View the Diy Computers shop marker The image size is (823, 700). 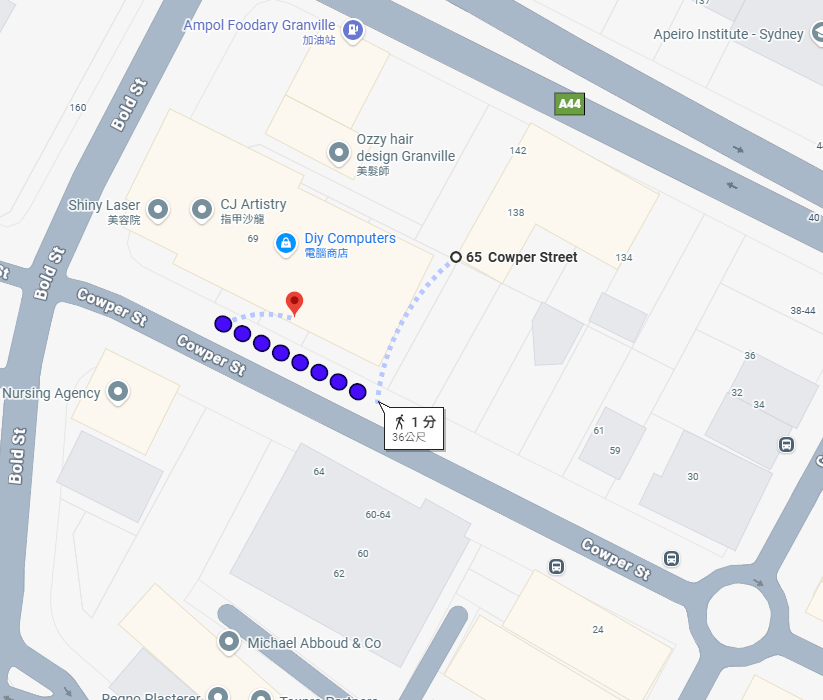point(285,242)
